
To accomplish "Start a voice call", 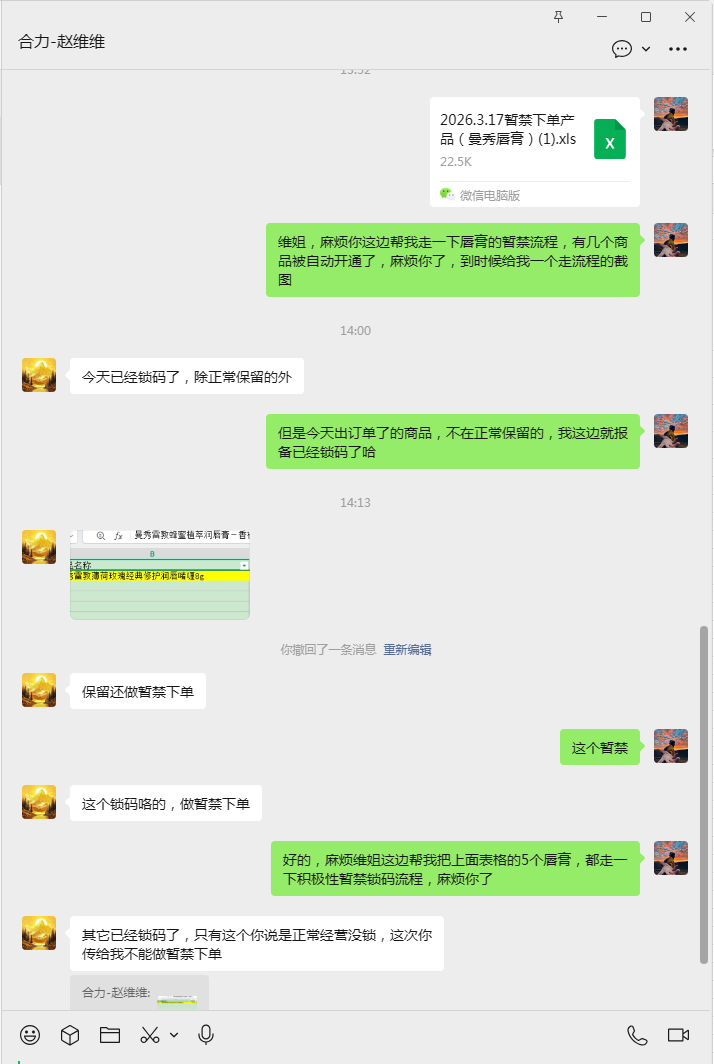I will pyautogui.click(x=637, y=1035).
